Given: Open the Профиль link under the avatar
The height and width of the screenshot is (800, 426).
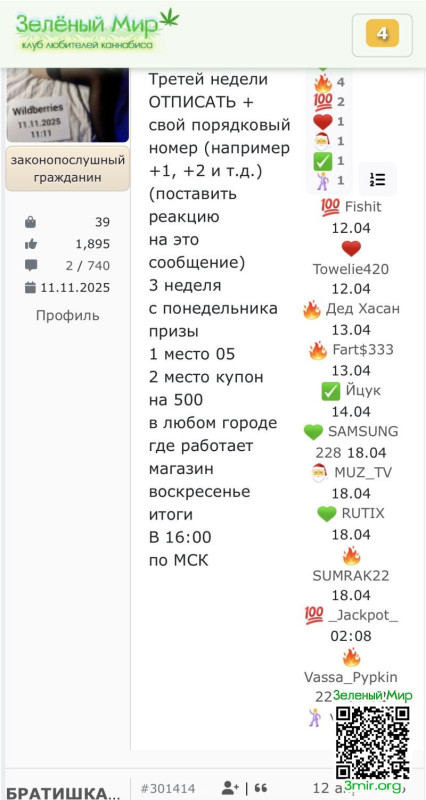Looking at the screenshot, I should click(x=67, y=315).
